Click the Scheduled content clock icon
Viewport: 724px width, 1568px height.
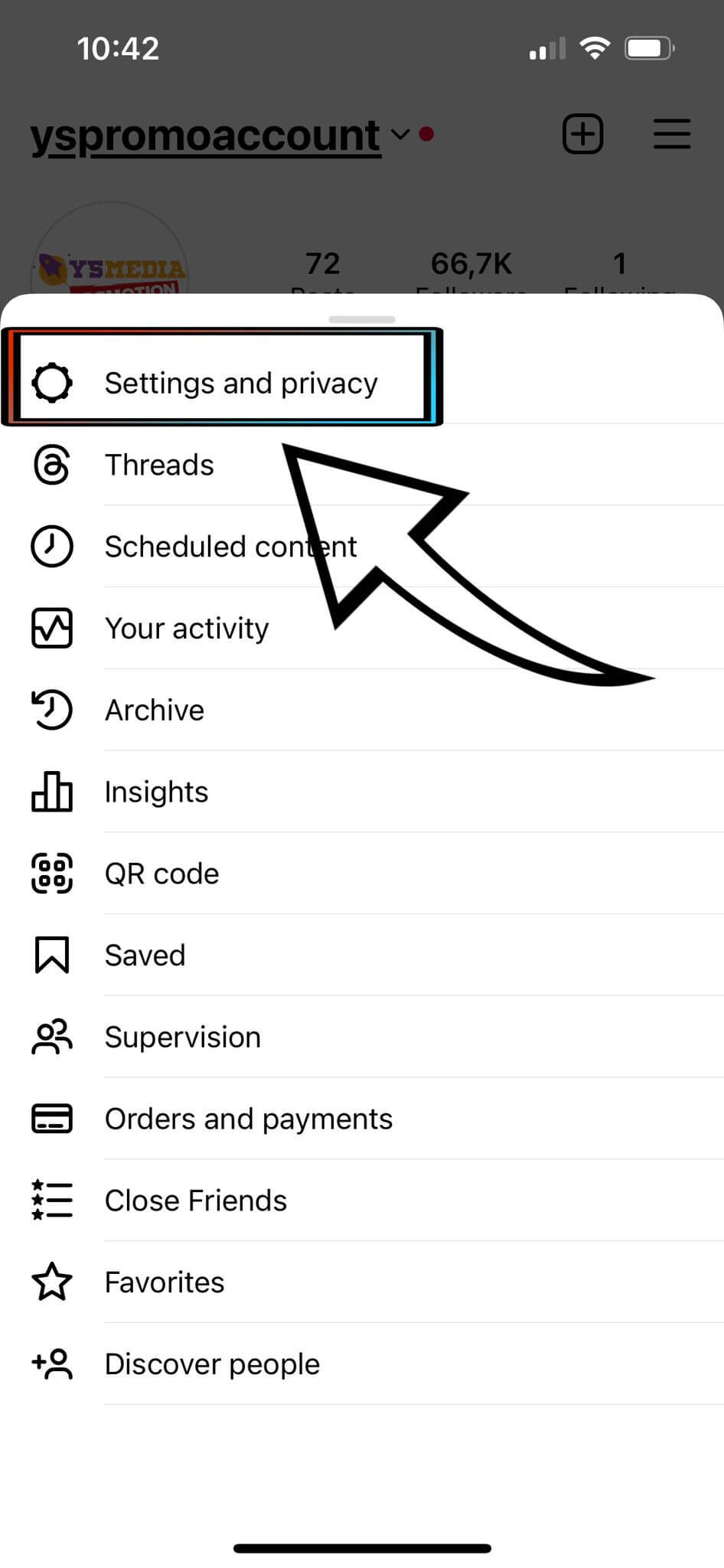coord(51,546)
